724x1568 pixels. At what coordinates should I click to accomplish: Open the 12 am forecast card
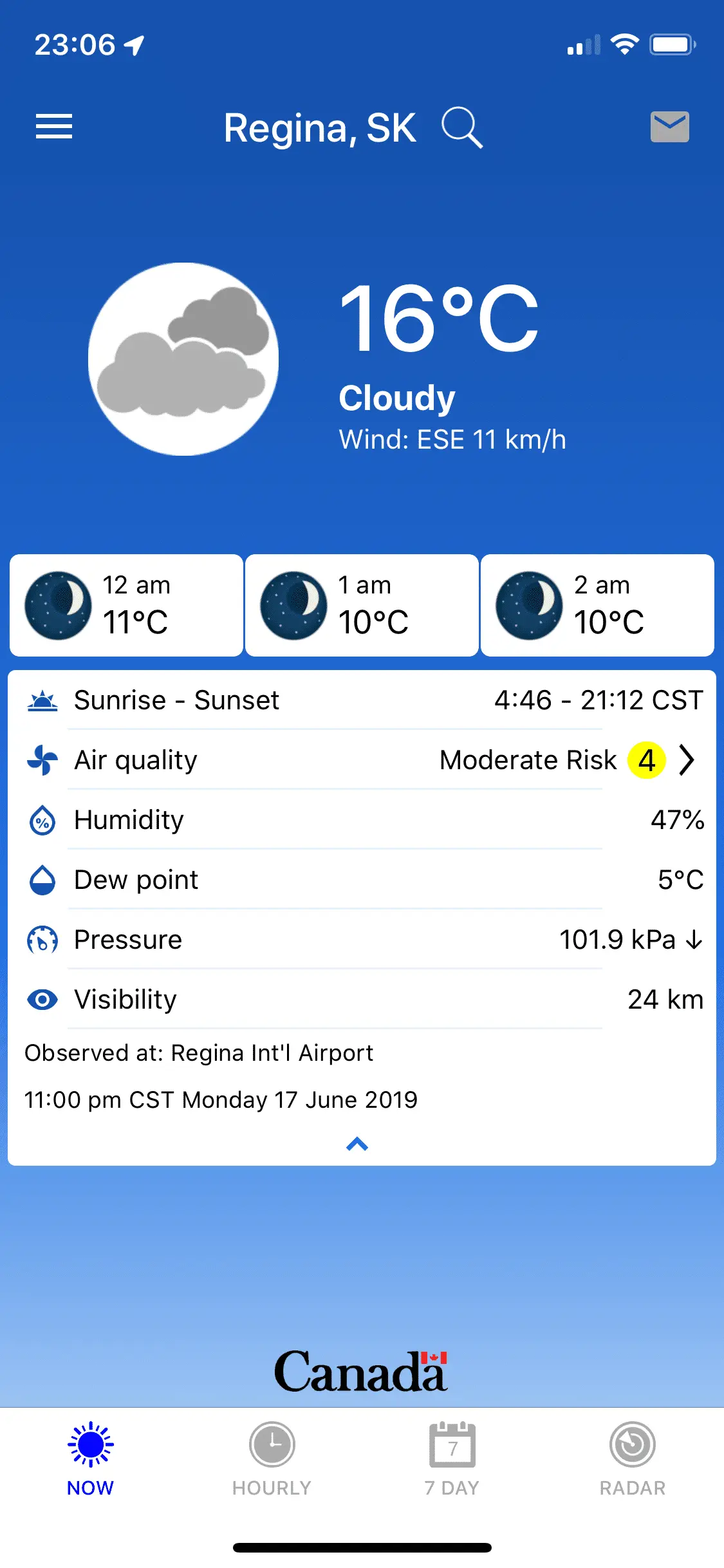pyautogui.click(x=126, y=605)
